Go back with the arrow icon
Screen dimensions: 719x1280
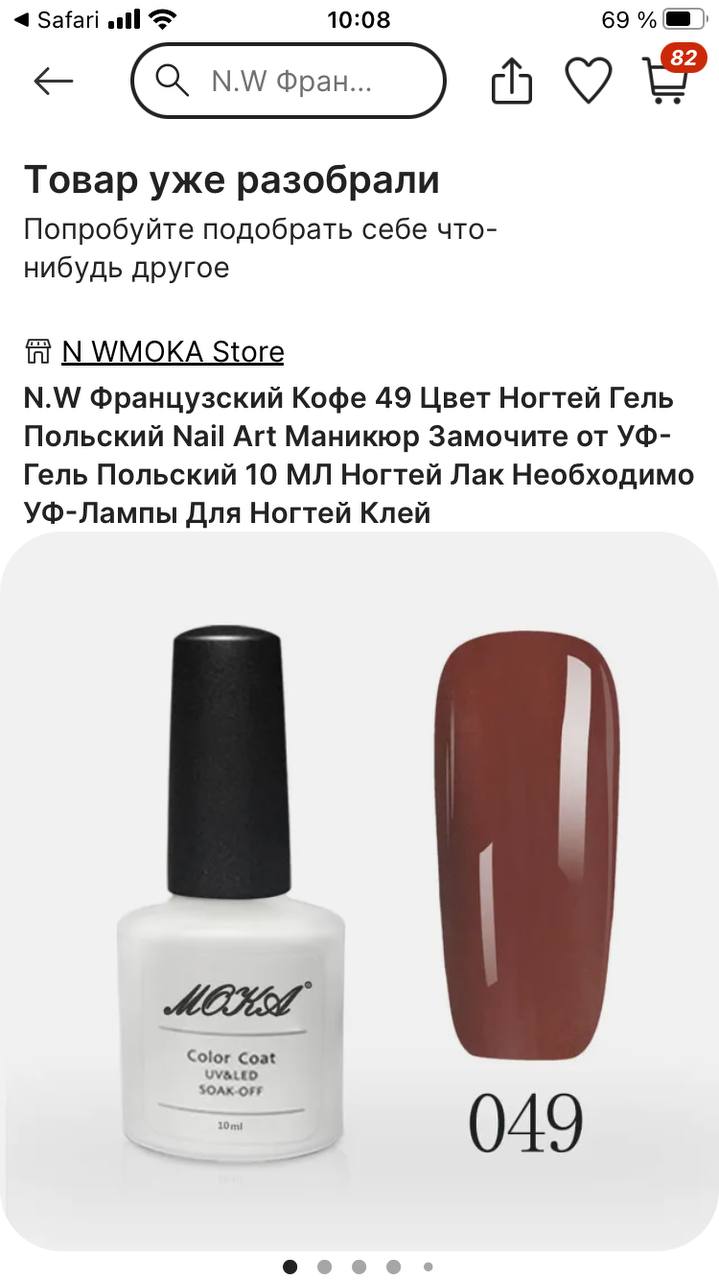coord(53,81)
